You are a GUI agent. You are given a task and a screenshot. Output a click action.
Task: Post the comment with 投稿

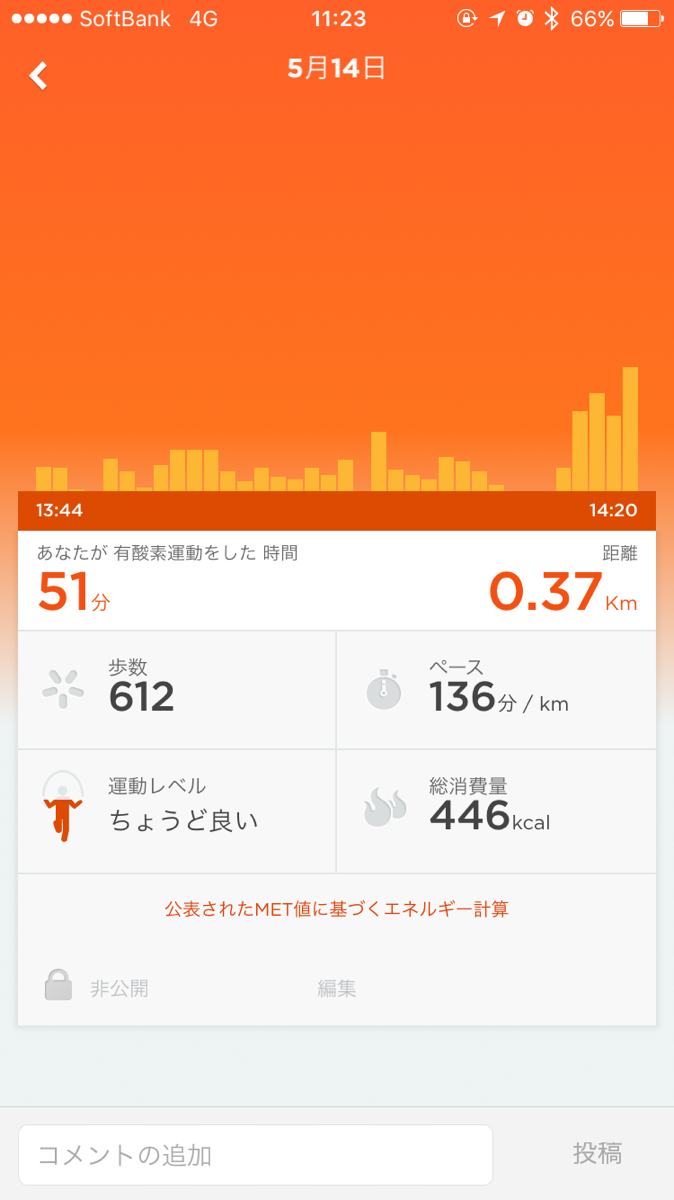click(x=597, y=1154)
